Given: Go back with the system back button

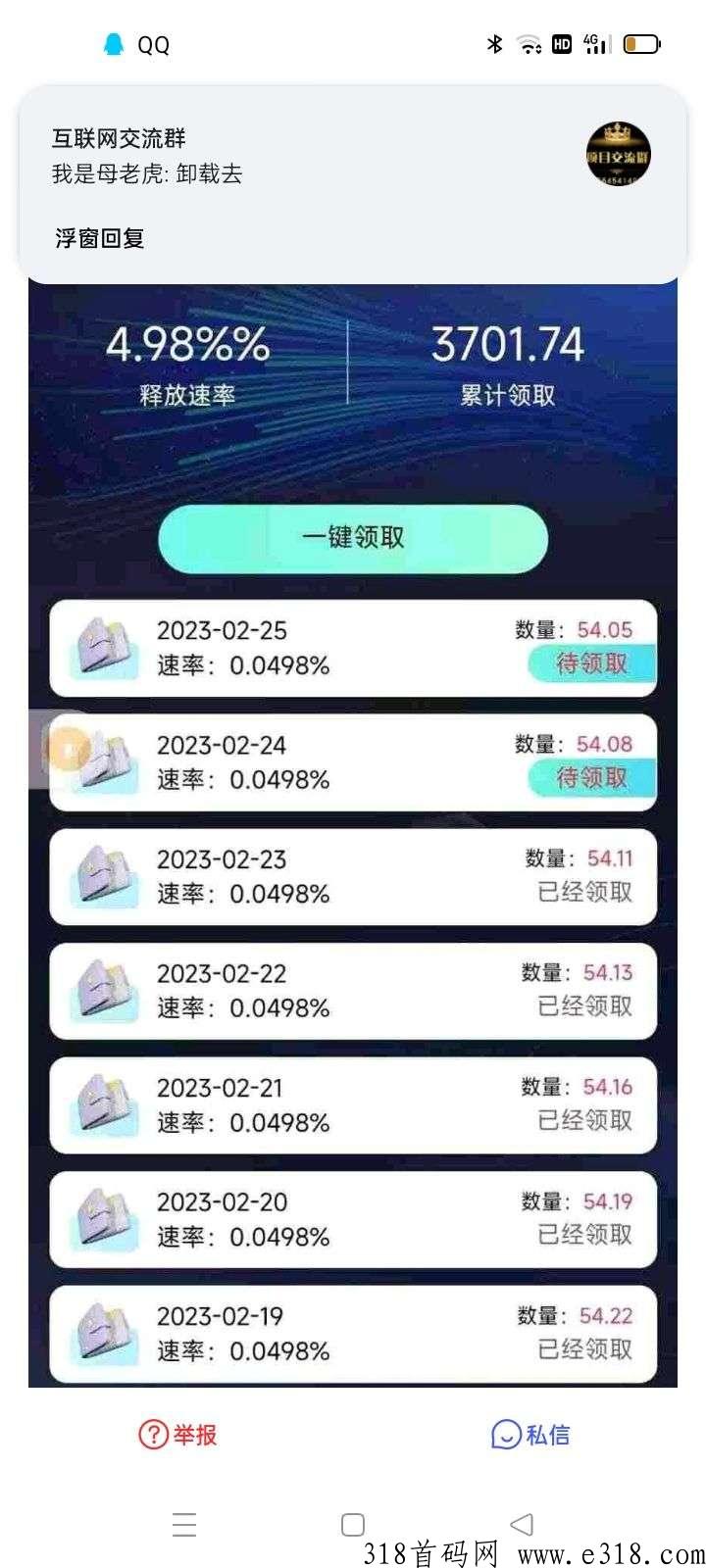Looking at the screenshot, I should click(522, 1524).
